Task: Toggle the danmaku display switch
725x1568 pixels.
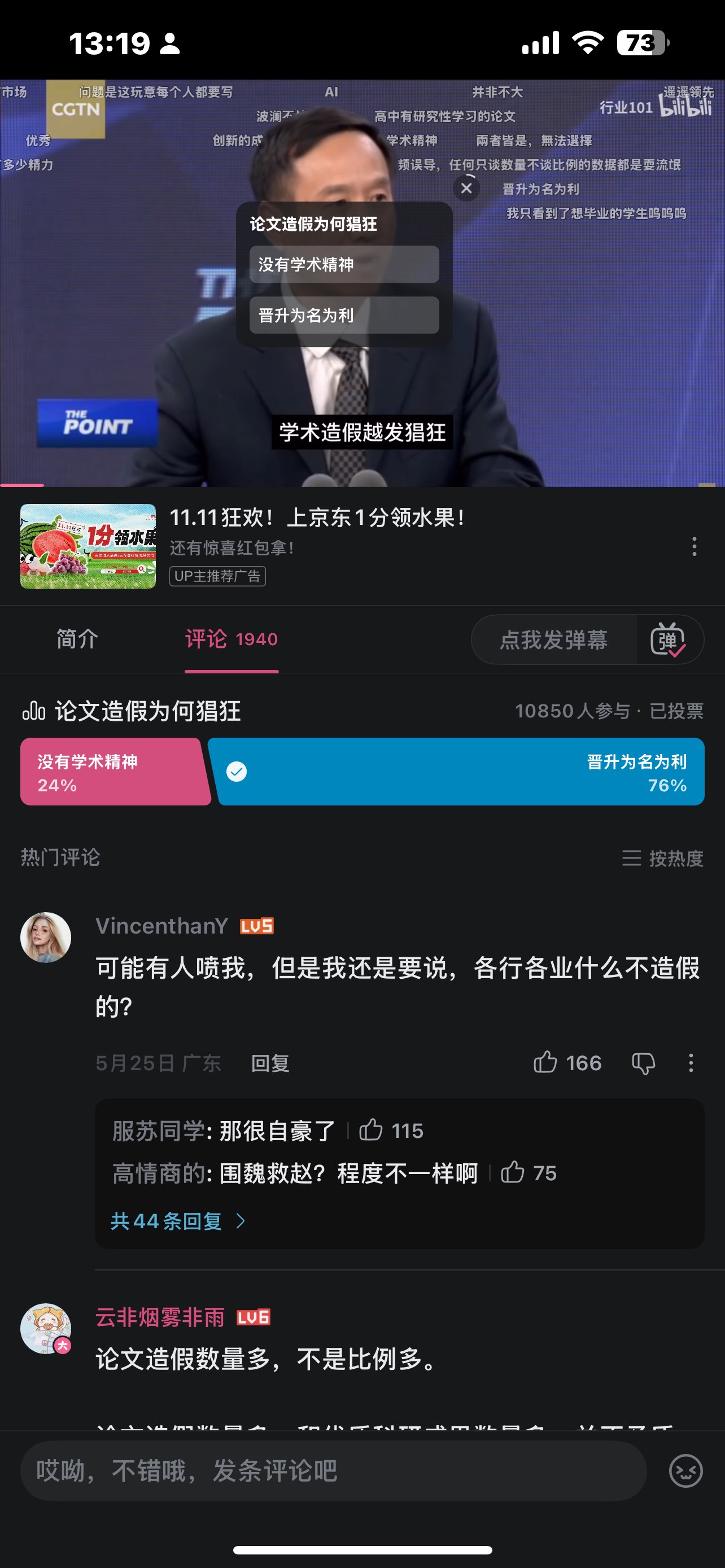Action: tap(668, 640)
